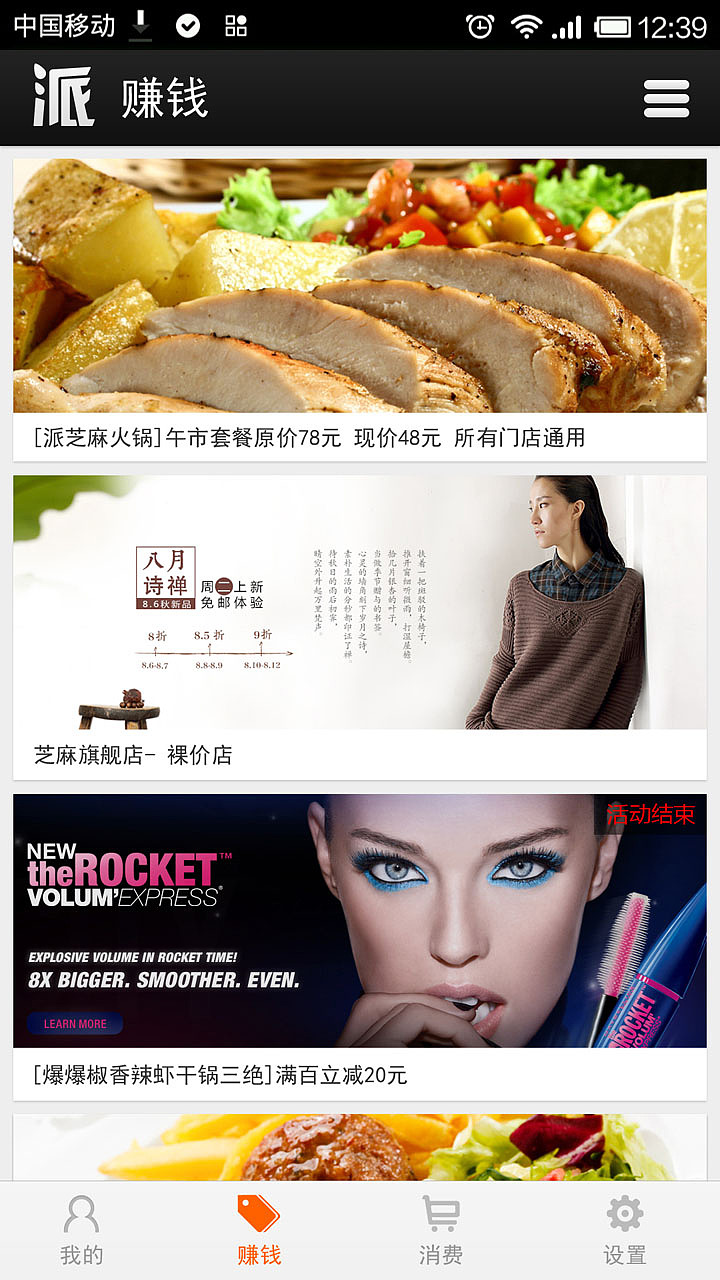Screen dimensions: 720x1280
Task: Open the hamburger menu in the top bar
Action: pyautogui.click(x=666, y=98)
